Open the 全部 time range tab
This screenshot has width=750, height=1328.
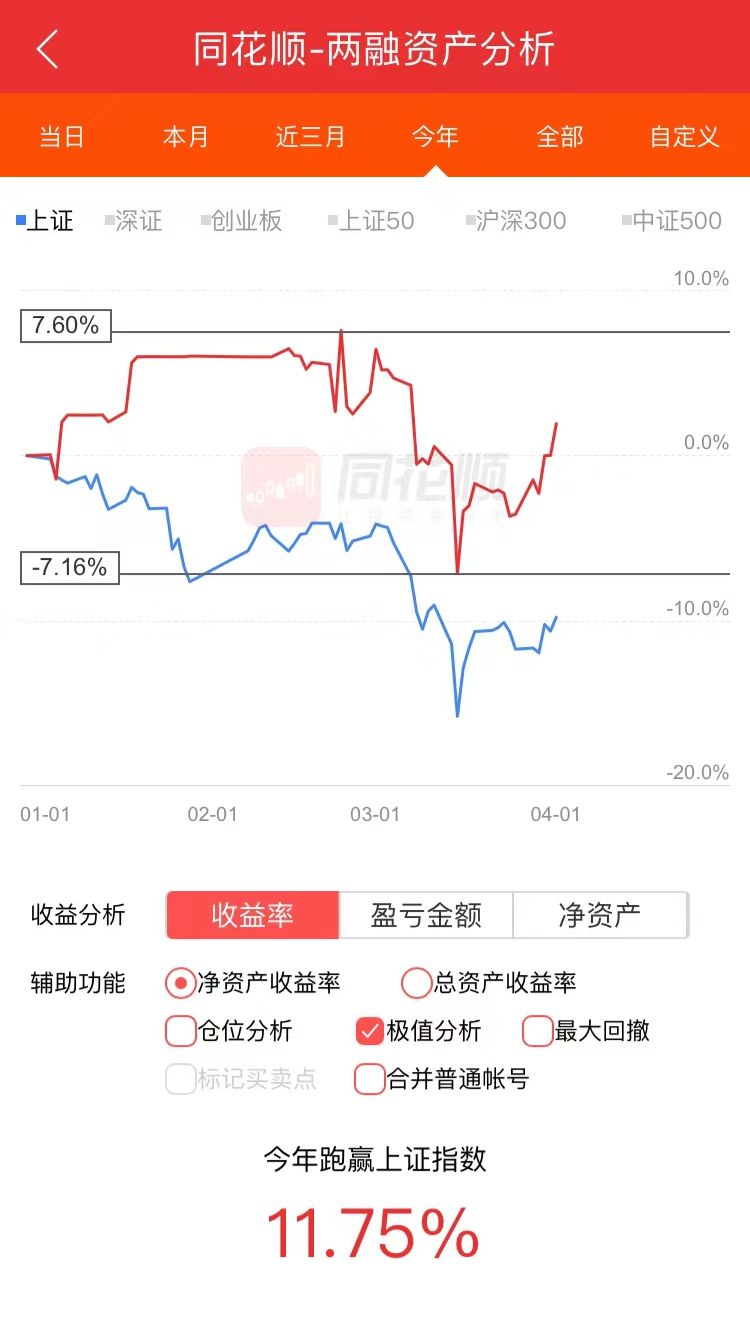click(560, 136)
